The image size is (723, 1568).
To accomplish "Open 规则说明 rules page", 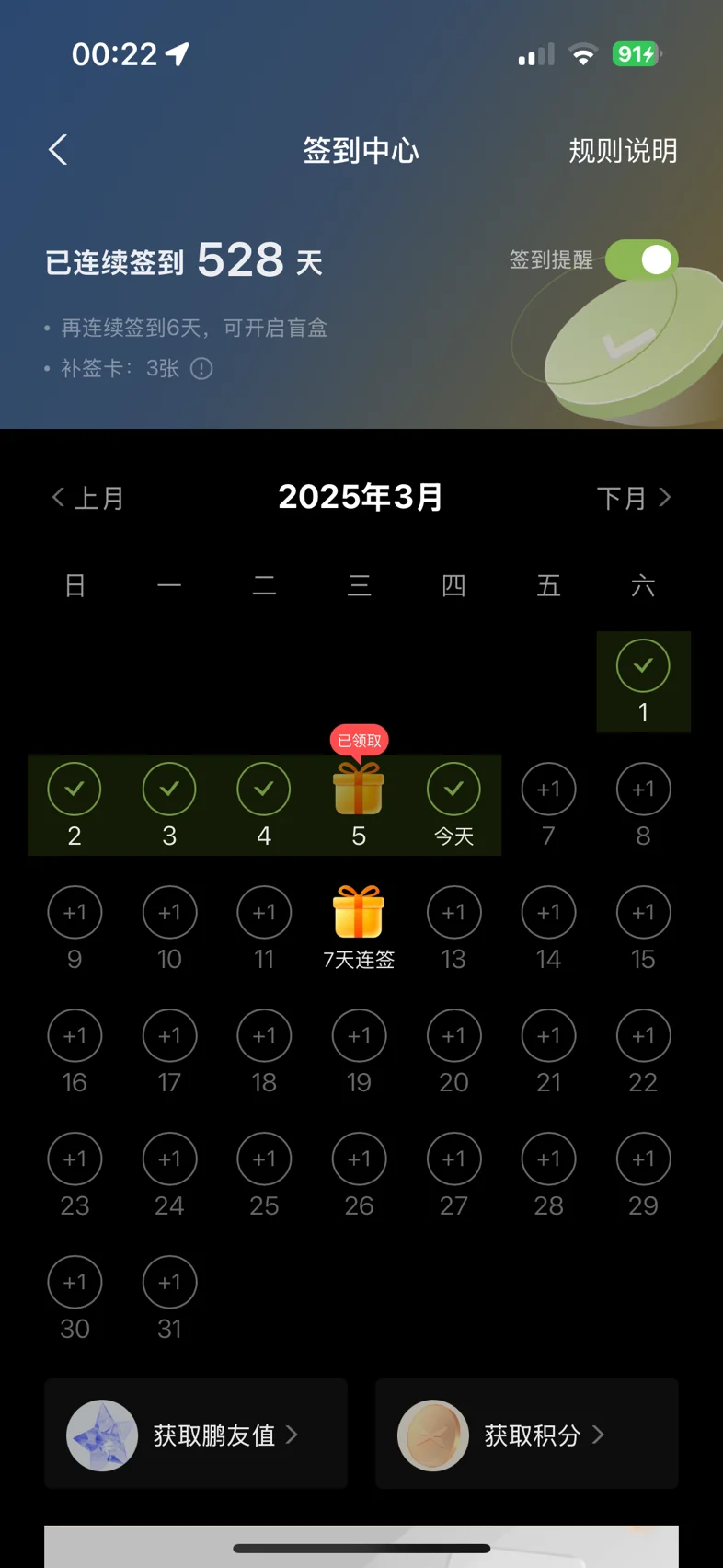I will click(x=623, y=151).
